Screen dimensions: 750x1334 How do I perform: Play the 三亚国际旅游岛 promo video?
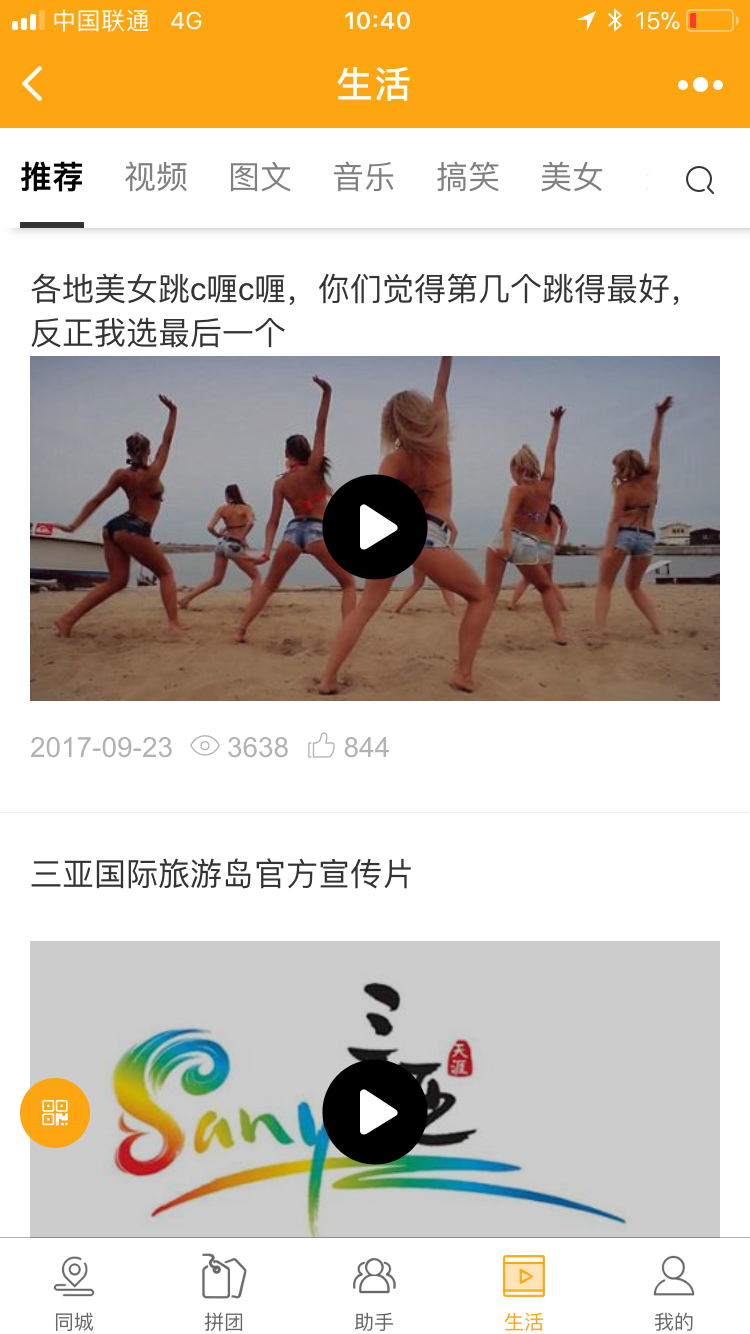coord(375,1112)
